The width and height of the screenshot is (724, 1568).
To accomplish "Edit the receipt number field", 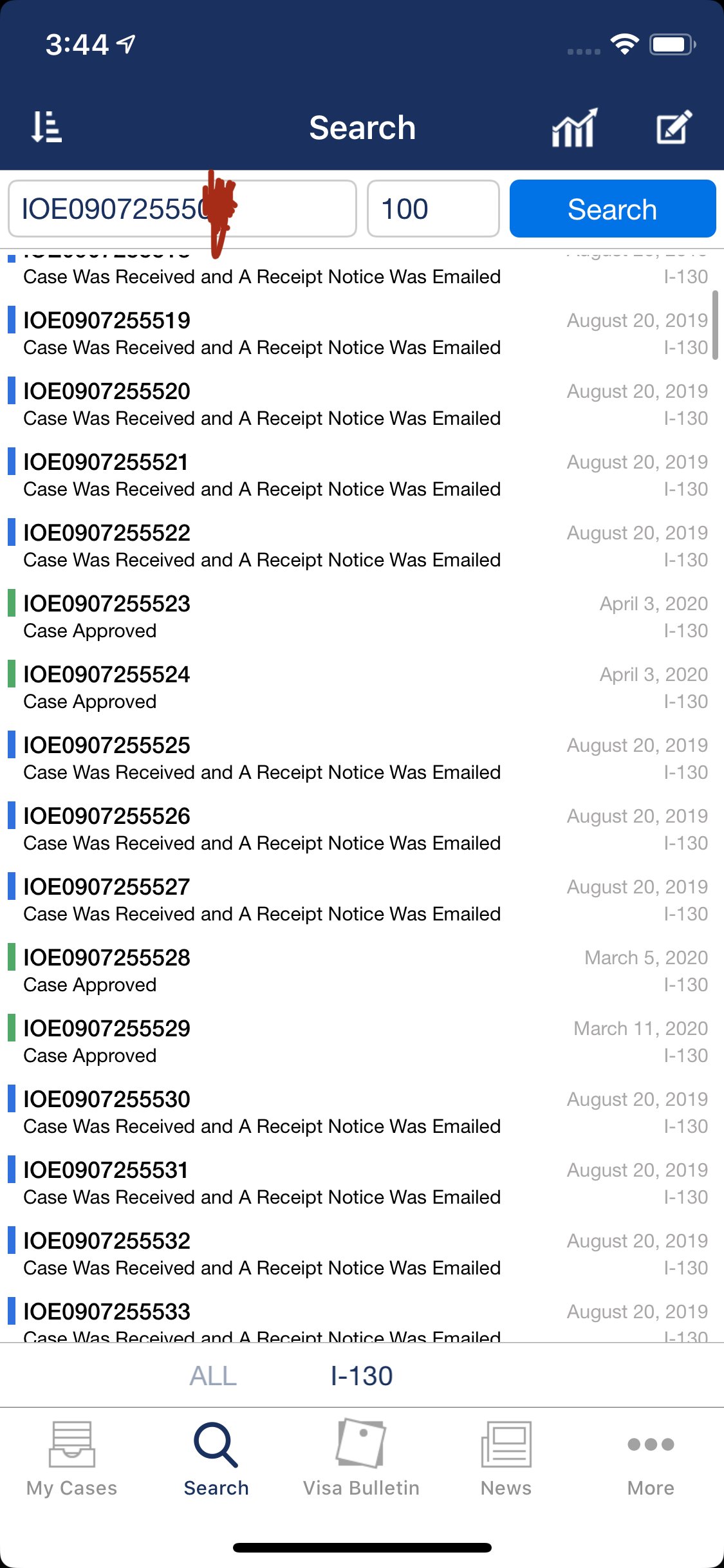I will 182,209.
